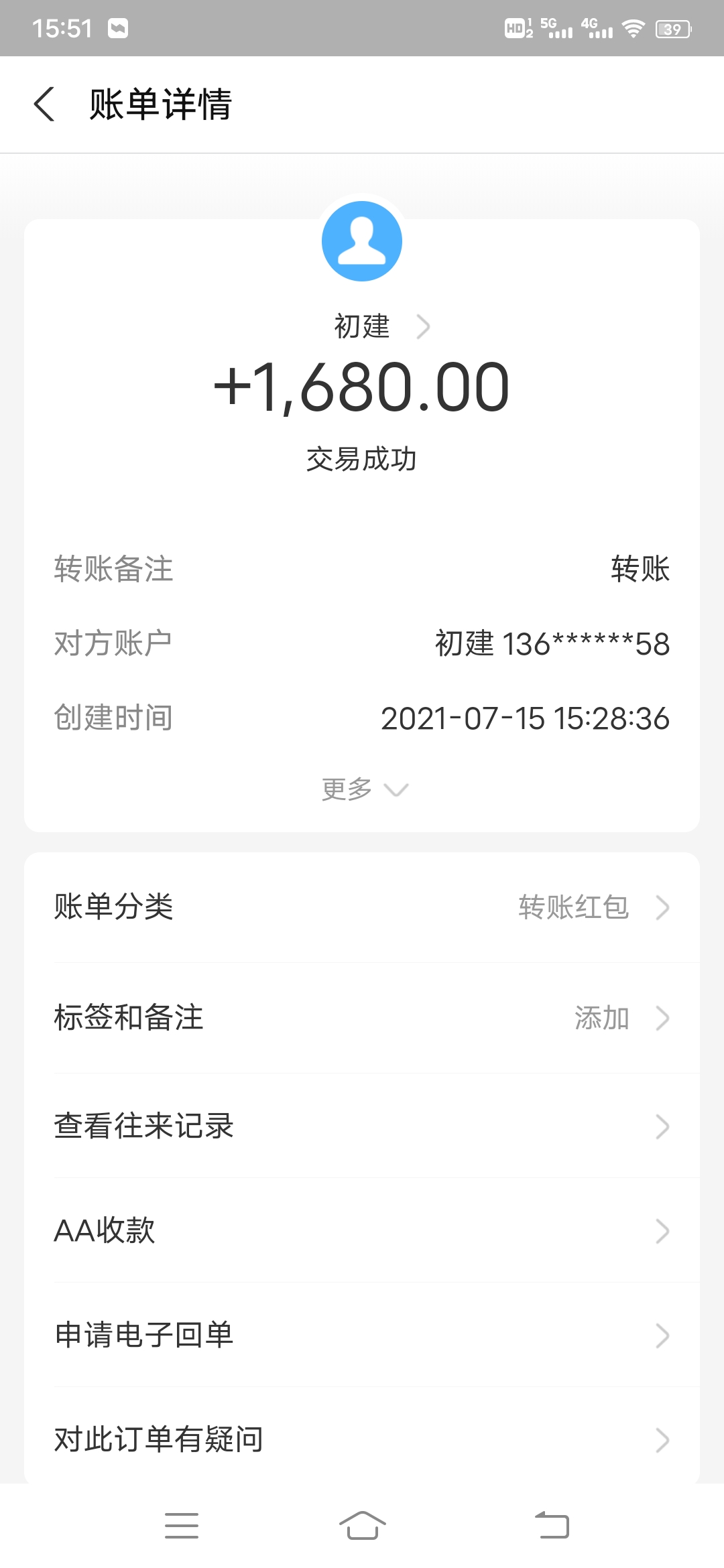Open 账单详情 title area
Screen dimensions: 724x1568
tap(159, 105)
